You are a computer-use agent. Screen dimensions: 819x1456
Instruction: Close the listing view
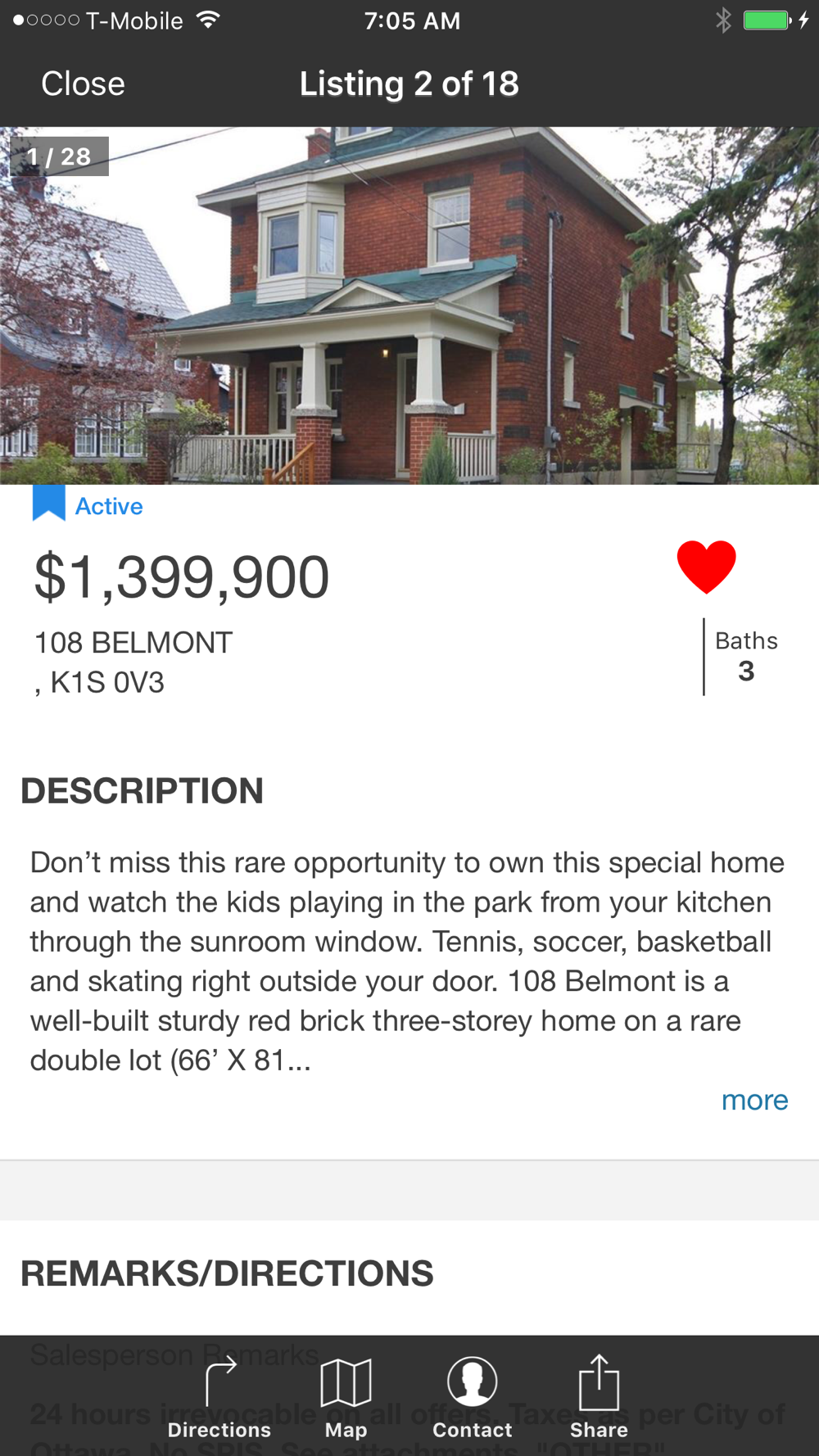(83, 84)
